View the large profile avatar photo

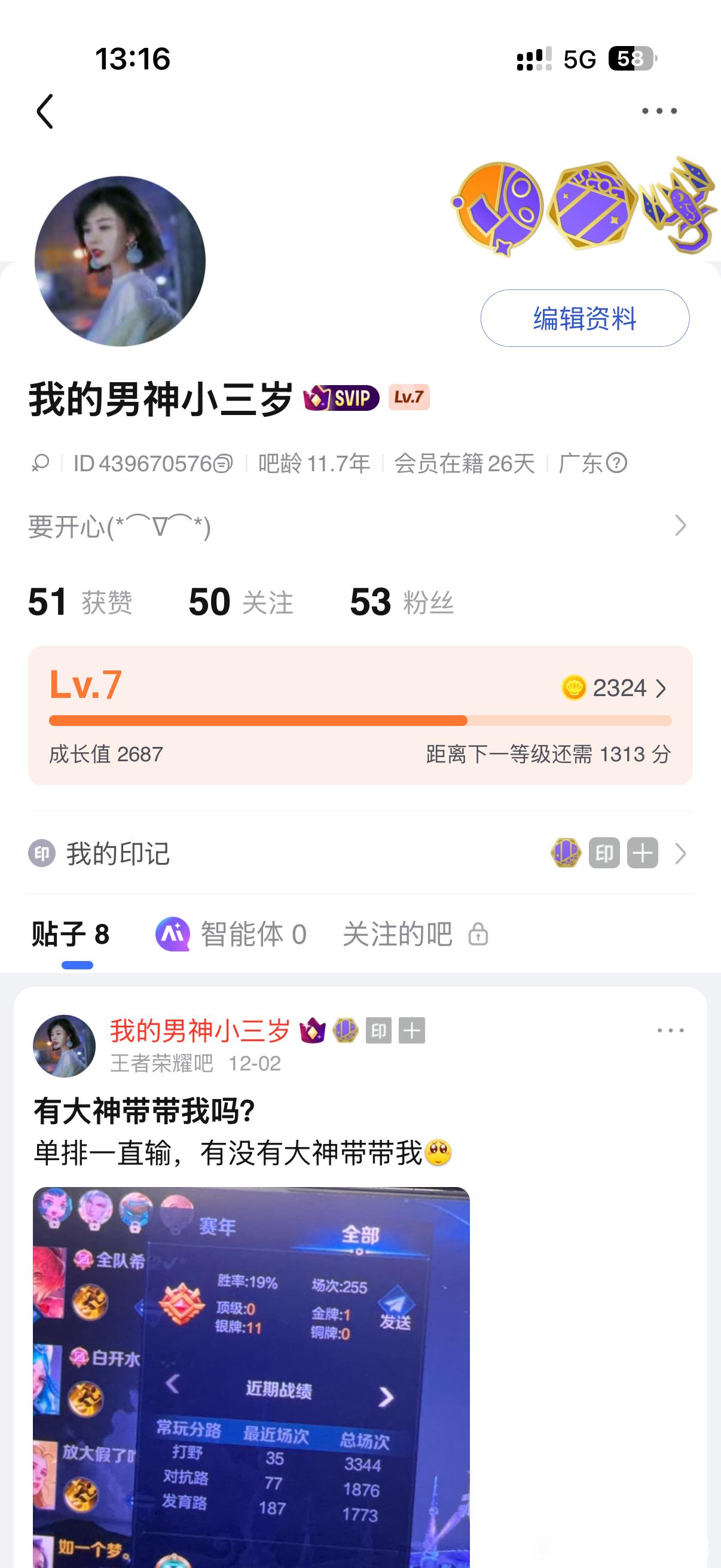[x=120, y=262]
